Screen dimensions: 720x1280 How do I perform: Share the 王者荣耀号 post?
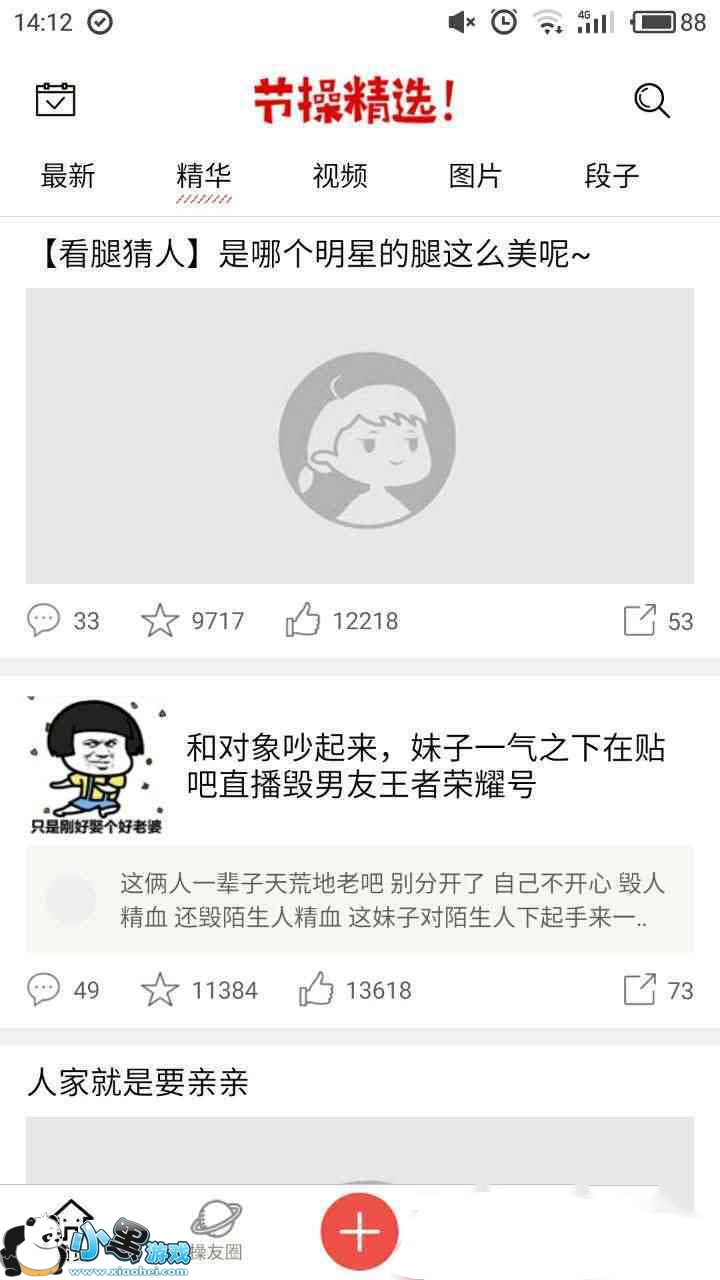tap(658, 990)
